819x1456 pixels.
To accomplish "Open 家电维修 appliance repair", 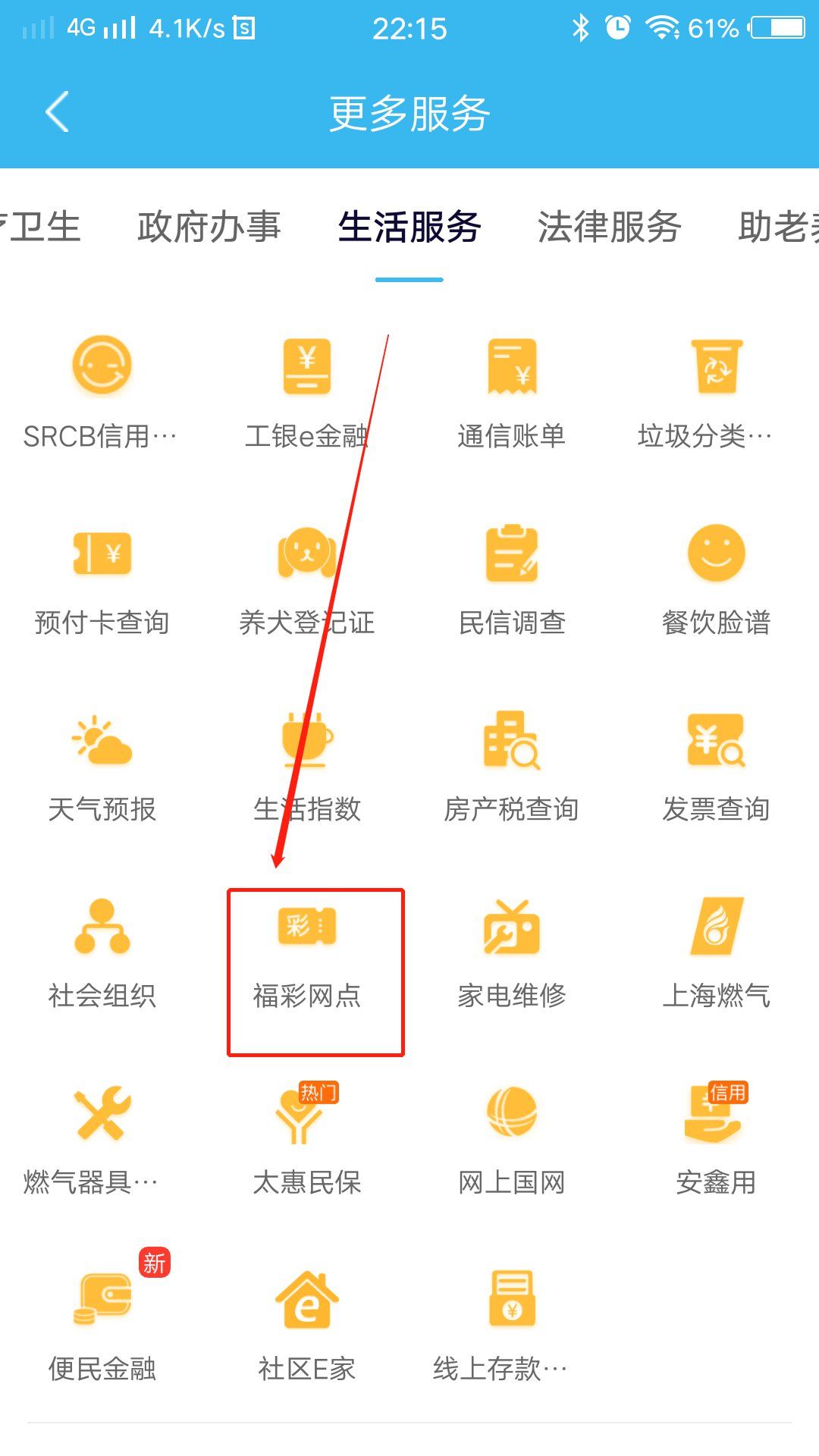I will click(512, 954).
